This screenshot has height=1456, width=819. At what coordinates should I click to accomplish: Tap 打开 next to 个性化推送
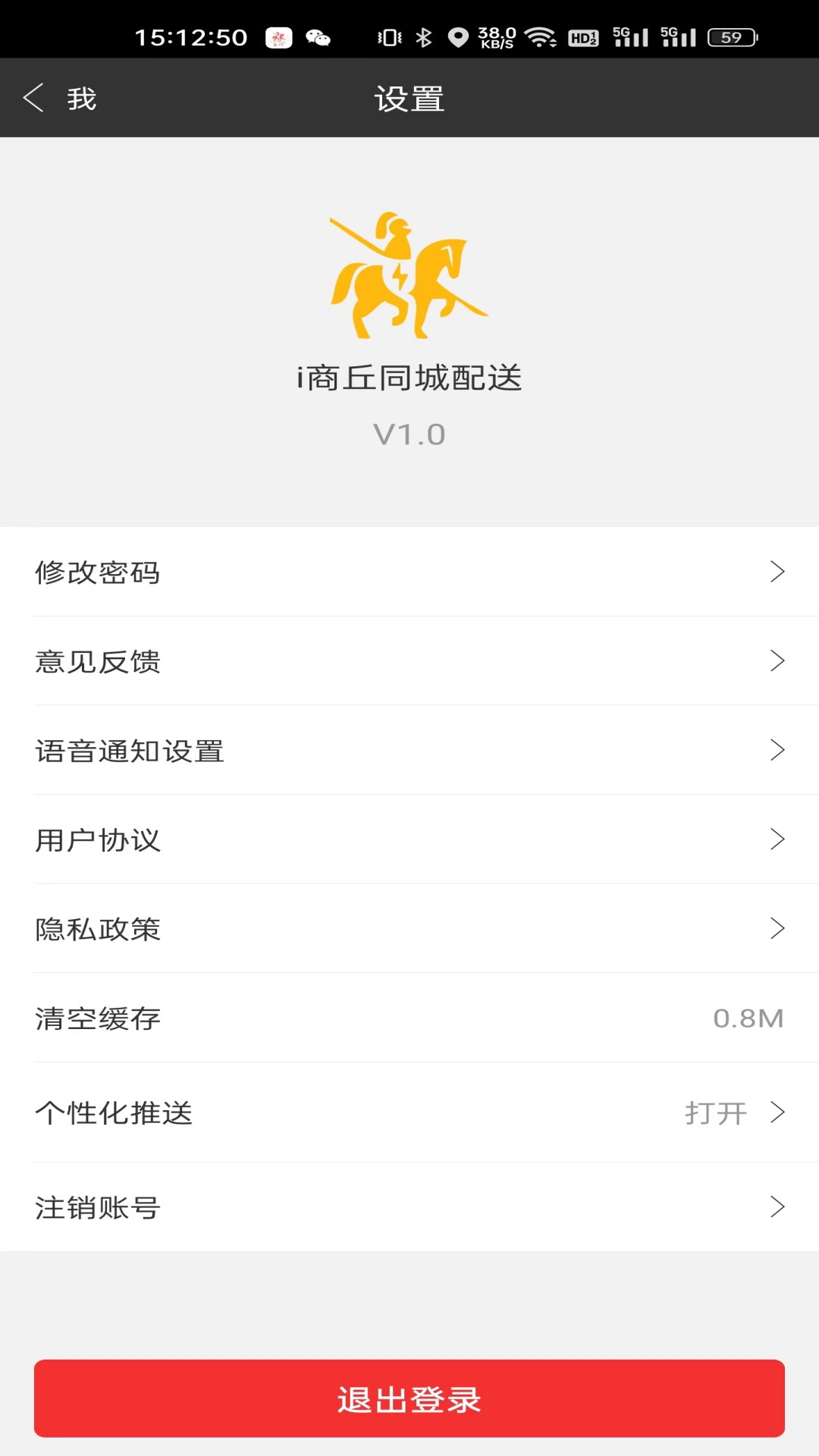pyautogui.click(x=716, y=1112)
